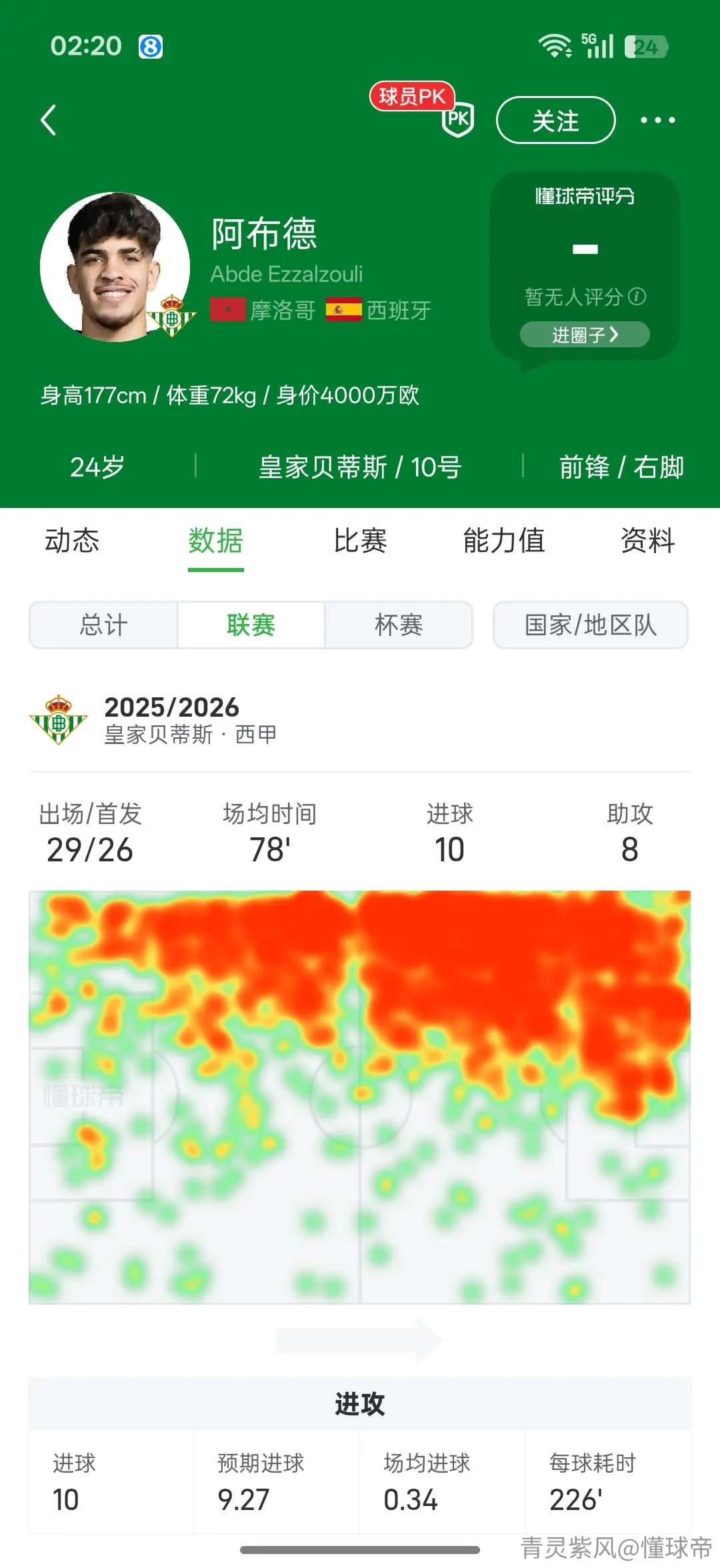Open the three-dot overflow menu
This screenshot has height=1568, width=720.
click(657, 121)
